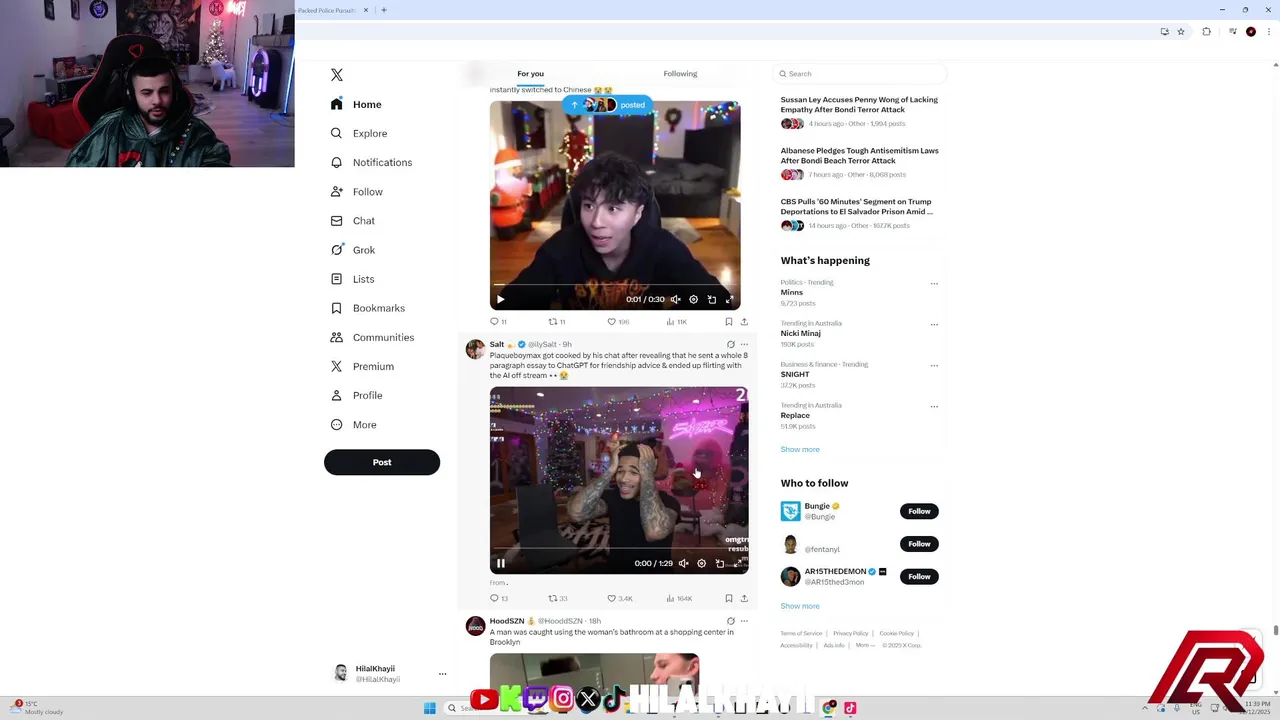Open the HilalKhayii account switcher menu
The width and height of the screenshot is (1280, 720).
point(442,673)
